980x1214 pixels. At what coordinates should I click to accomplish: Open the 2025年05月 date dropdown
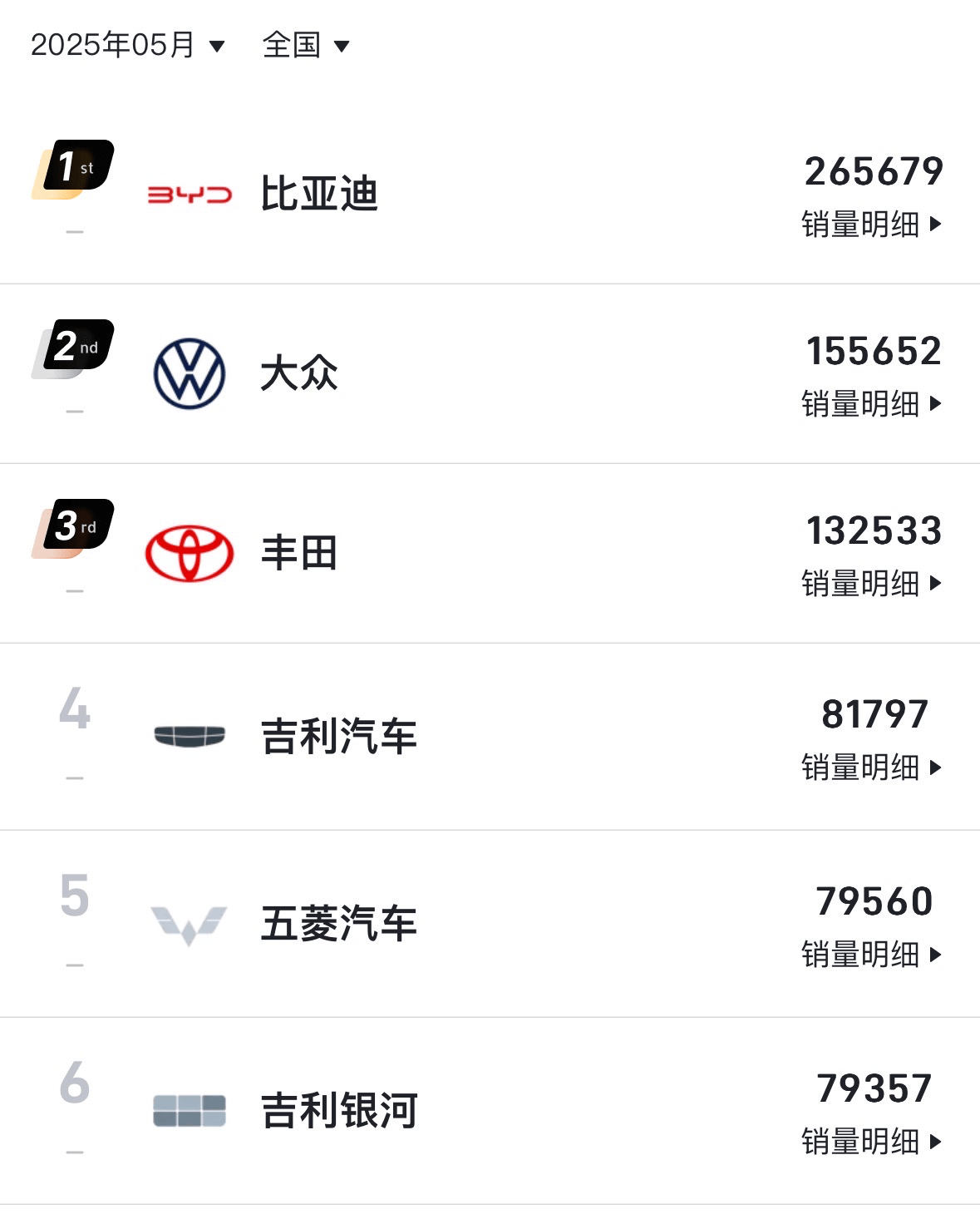point(125,46)
